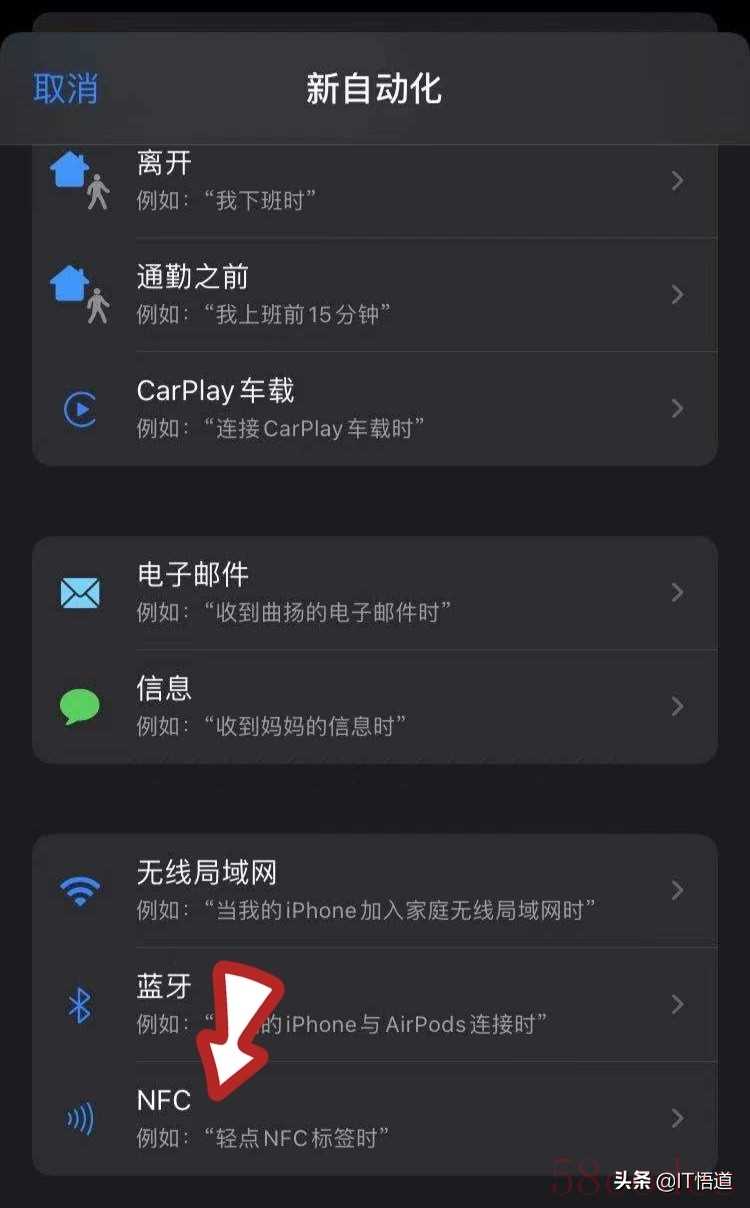The image size is (750, 1208).
Task: Open the 离开 automation trigger
Action: (x=375, y=180)
